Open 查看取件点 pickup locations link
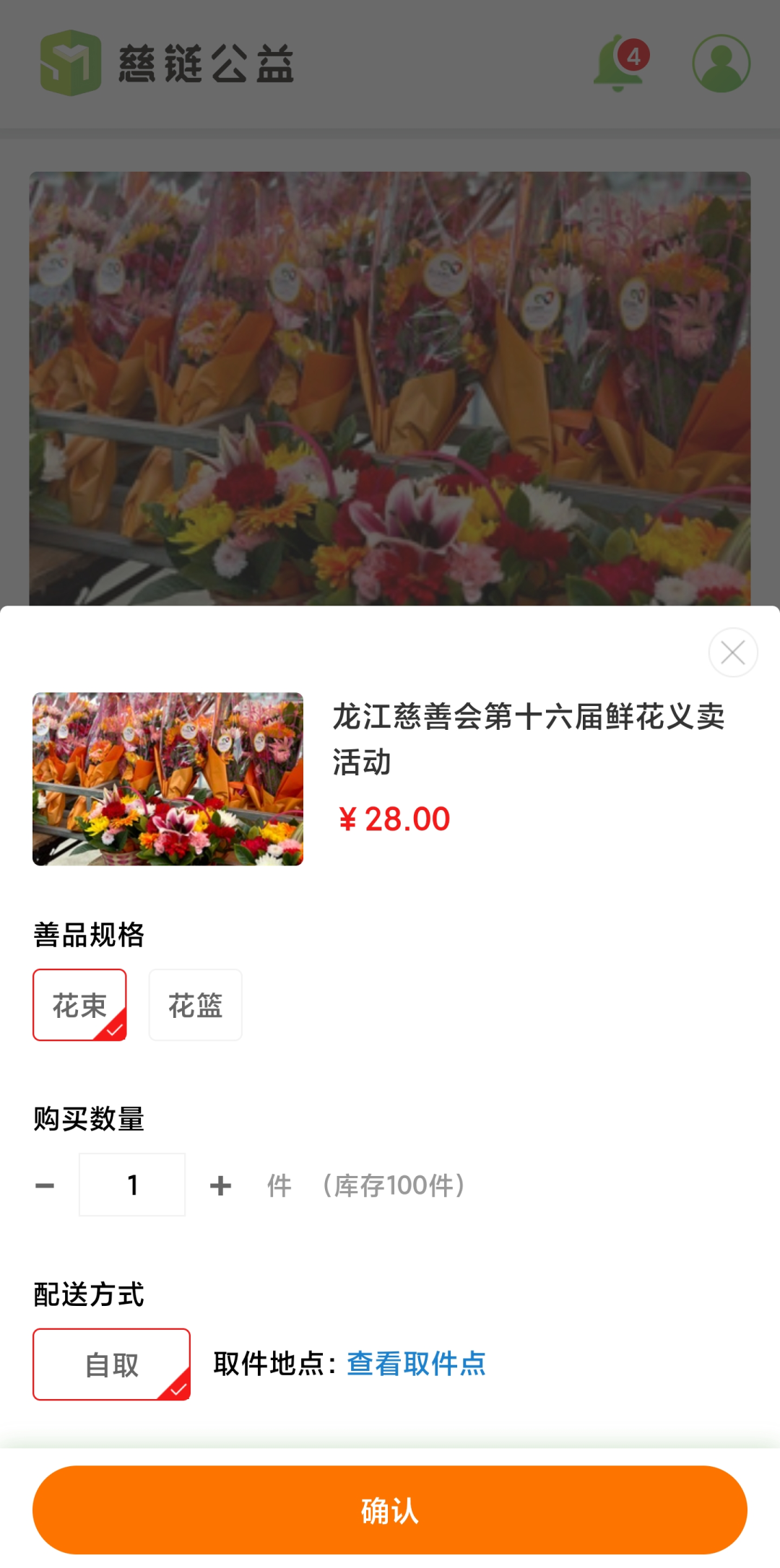 pos(416,1364)
